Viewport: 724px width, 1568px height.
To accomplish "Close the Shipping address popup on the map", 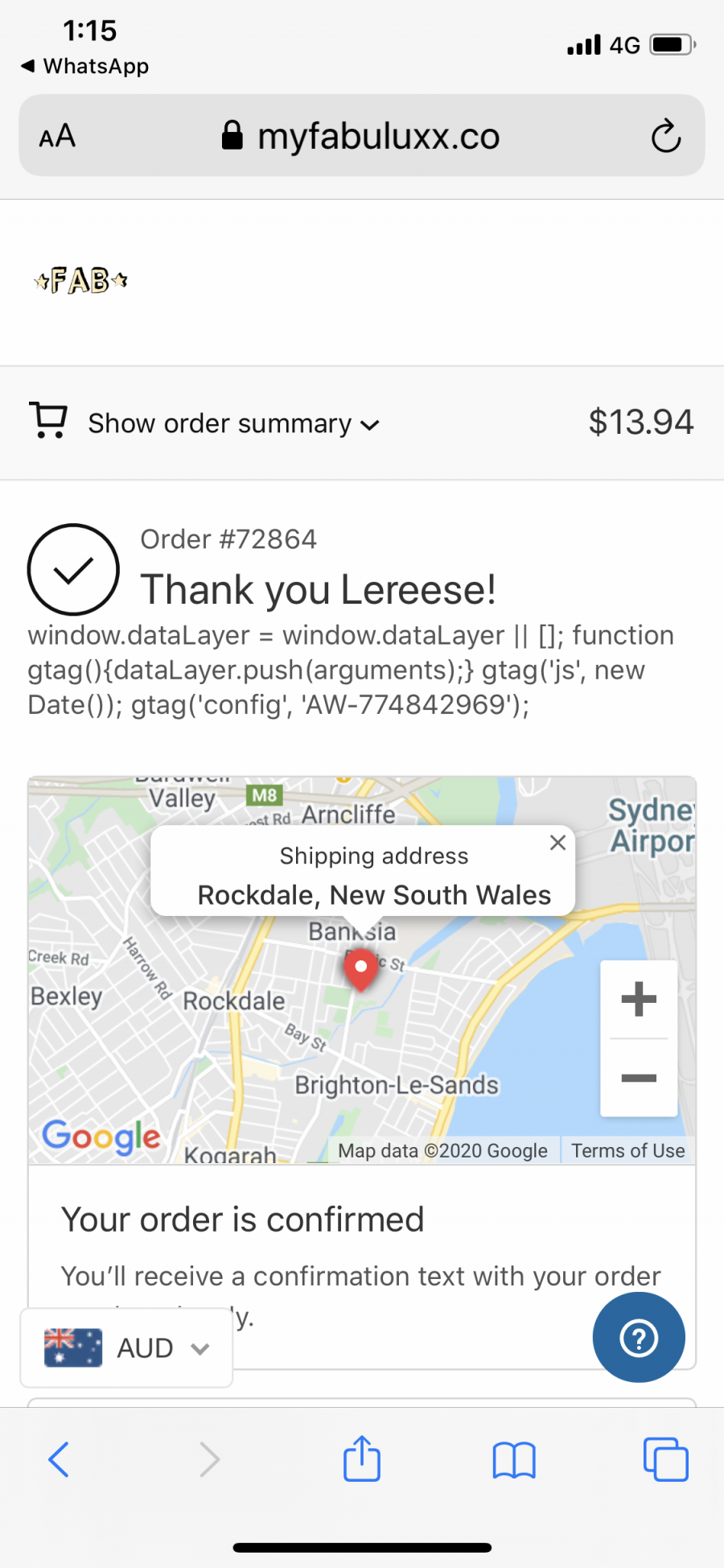I will coord(557,843).
